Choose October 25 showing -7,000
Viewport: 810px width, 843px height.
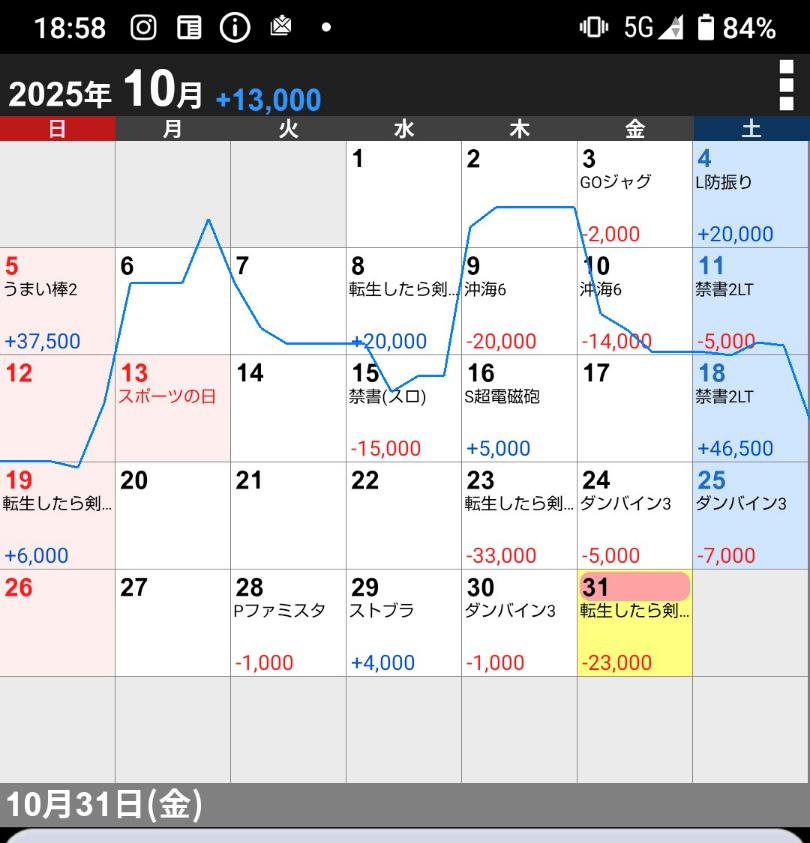point(750,516)
